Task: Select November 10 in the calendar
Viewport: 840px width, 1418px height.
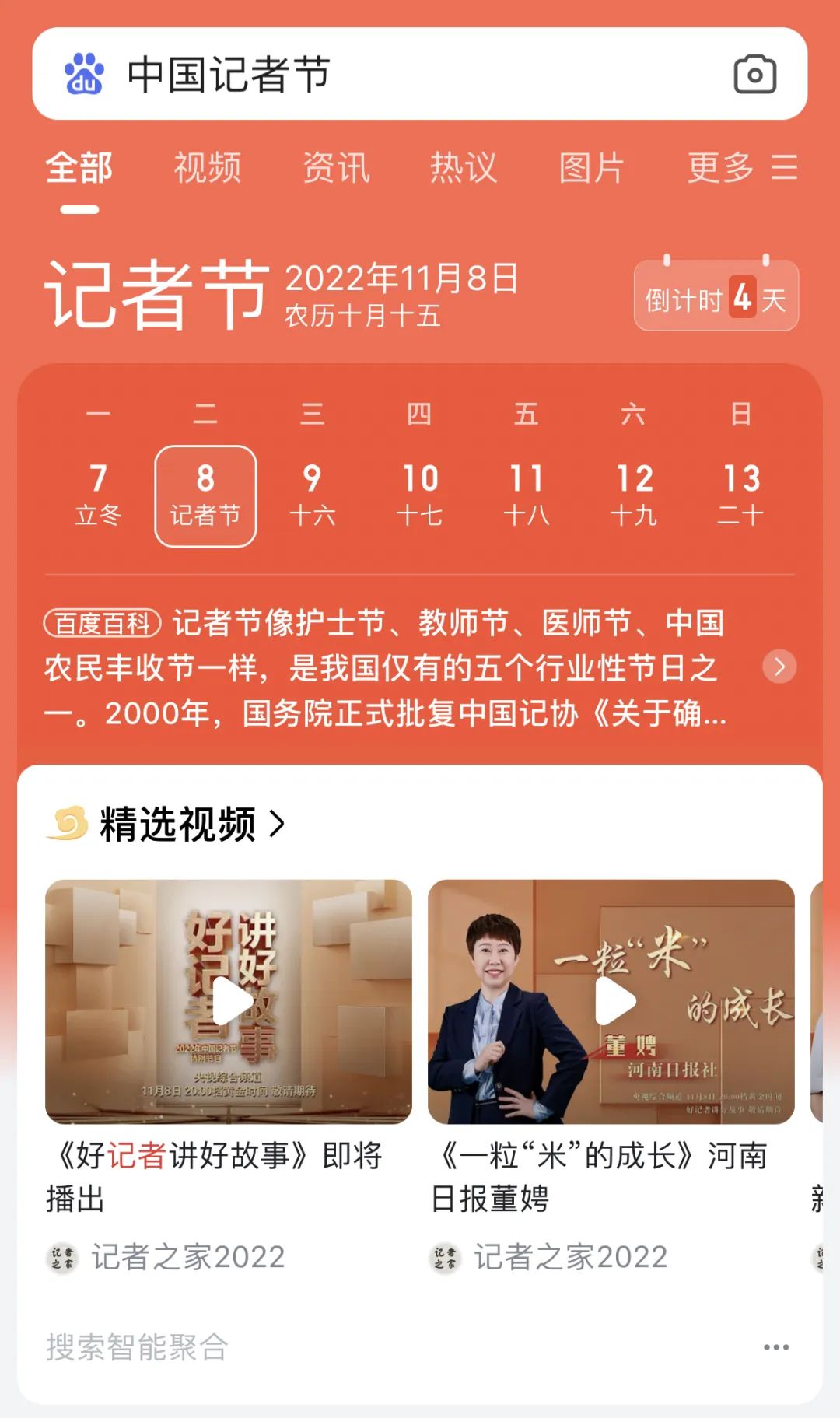Action: pos(420,495)
